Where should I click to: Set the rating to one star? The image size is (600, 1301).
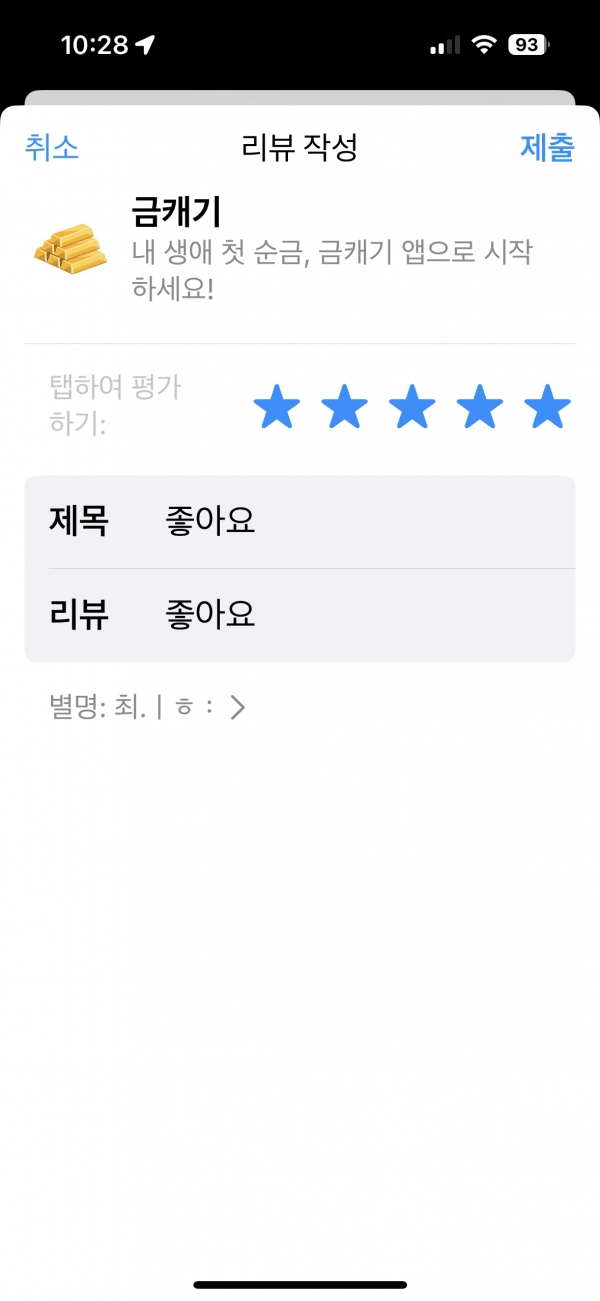(x=277, y=407)
